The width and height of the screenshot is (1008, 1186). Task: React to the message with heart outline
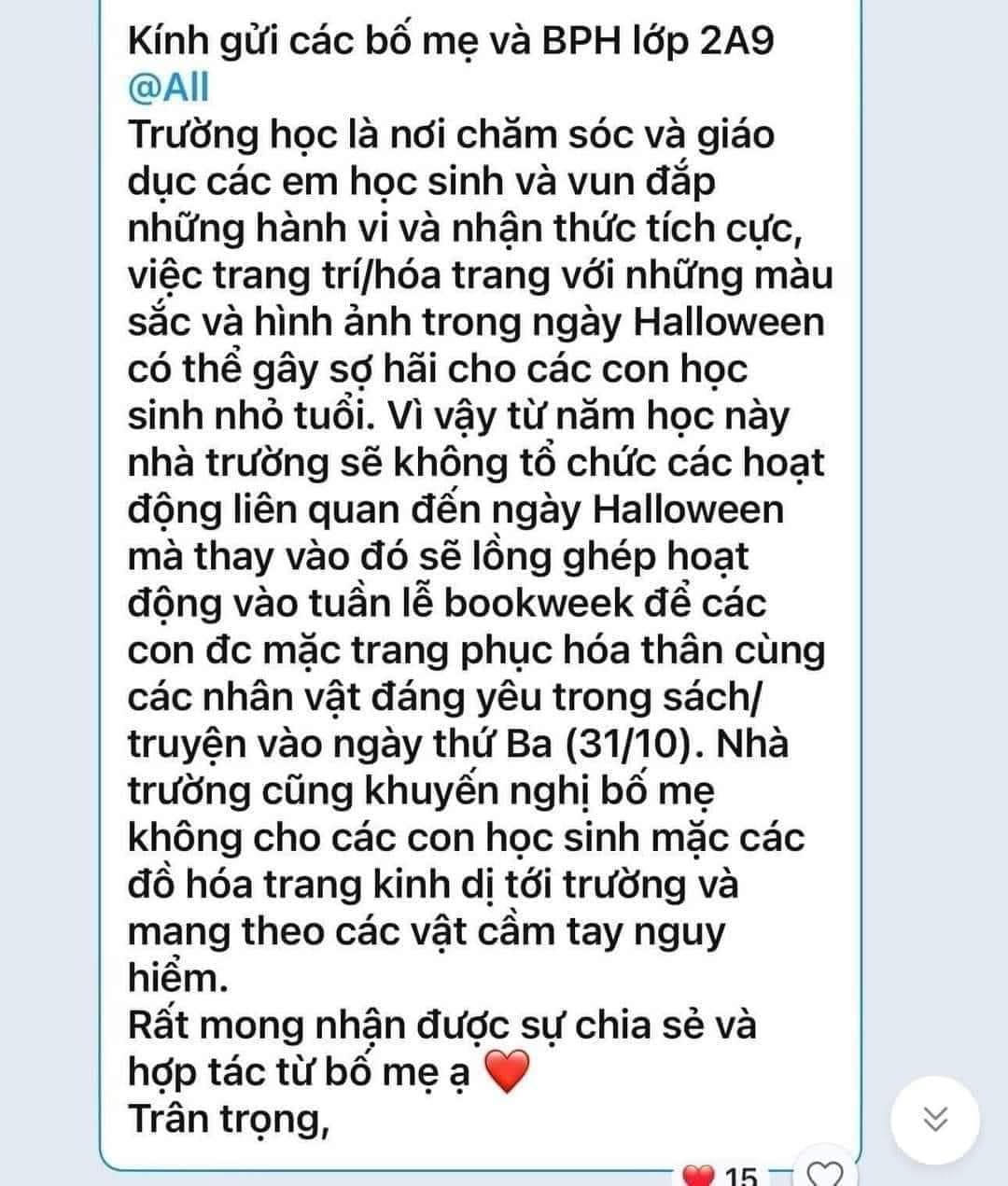tap(825, 1174)
